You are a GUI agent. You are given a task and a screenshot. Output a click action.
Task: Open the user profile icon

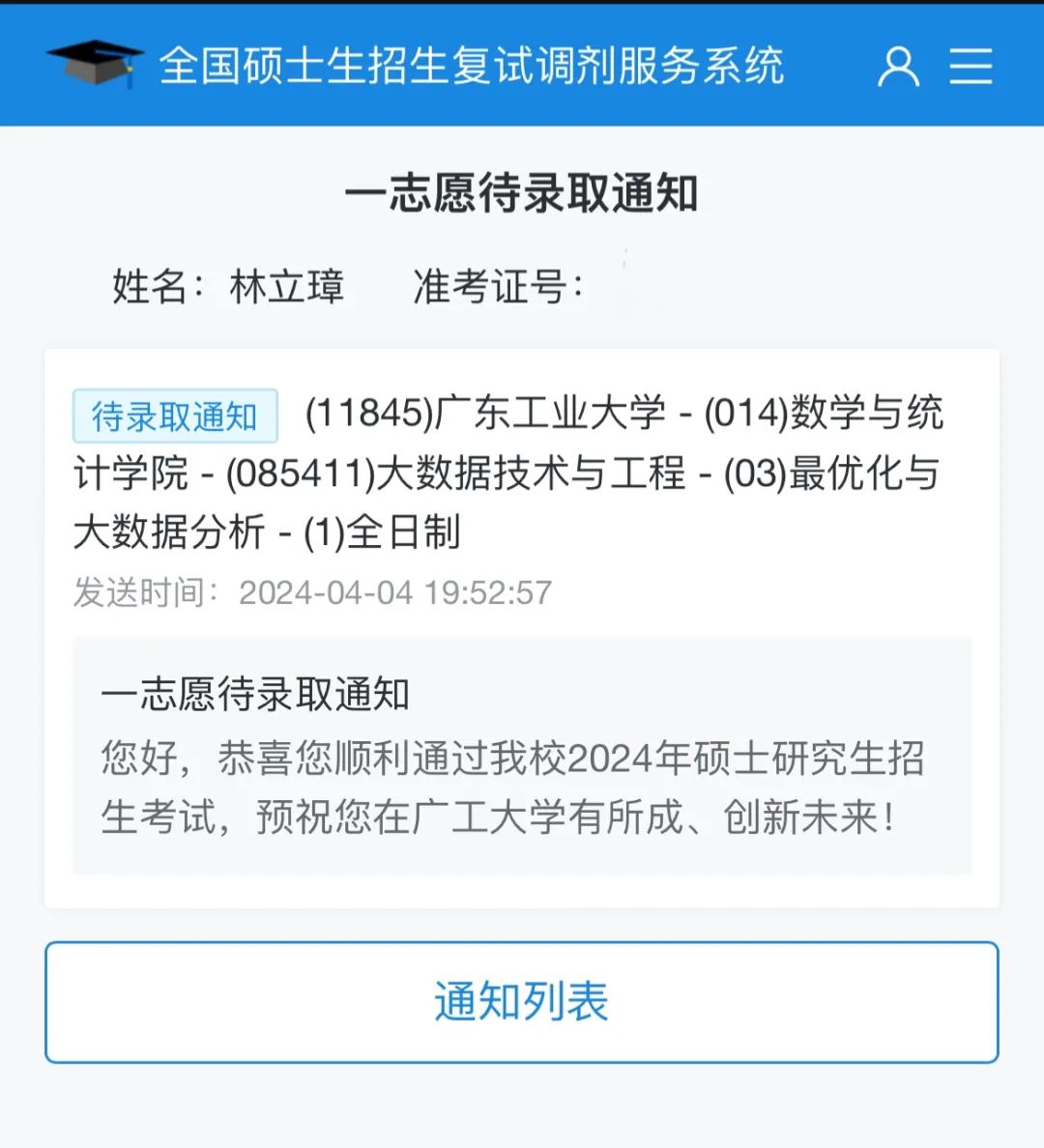point(898,66)
